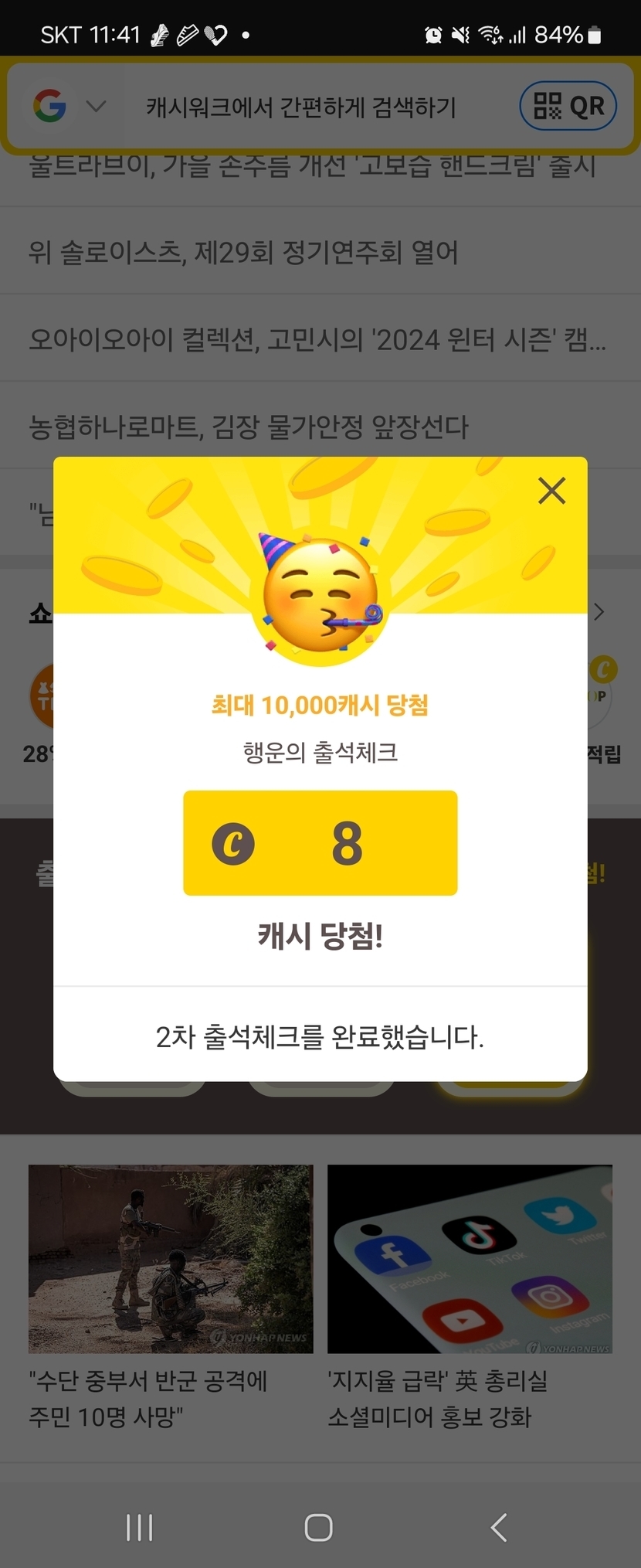Open the QR scanner button
This screenshot has height=1568, width=641.
tap(568, 106)
